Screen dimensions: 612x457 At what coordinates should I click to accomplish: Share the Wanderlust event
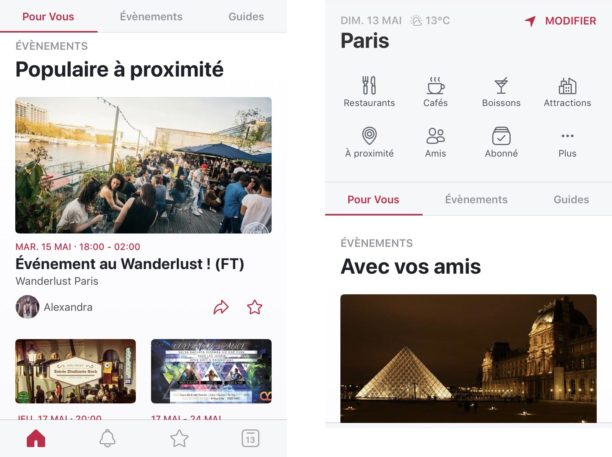pyautogui.click(x=221, y=307)
